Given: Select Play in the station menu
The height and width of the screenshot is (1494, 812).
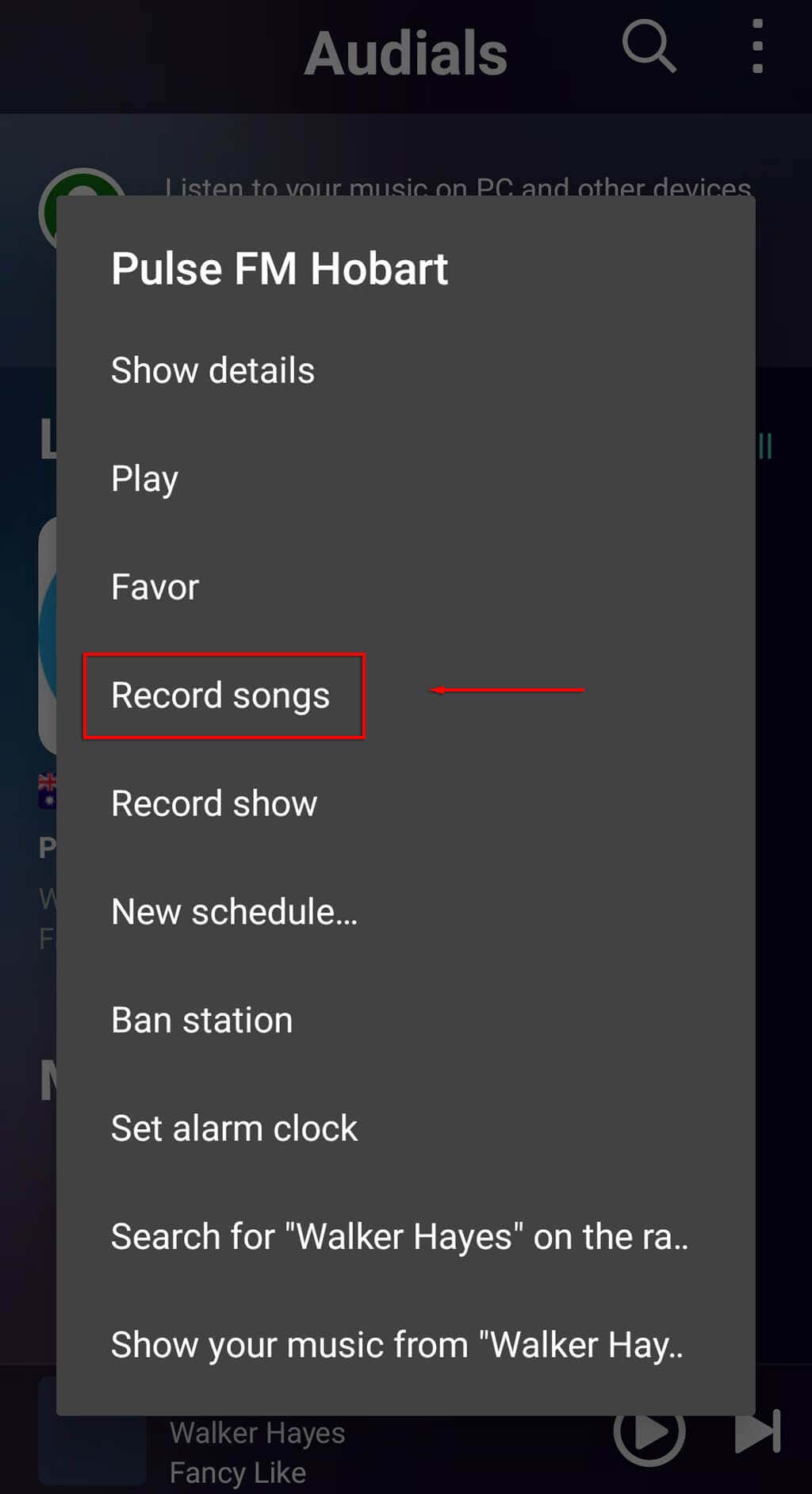Looking at the screenshot, I should (x=145, y=479).
